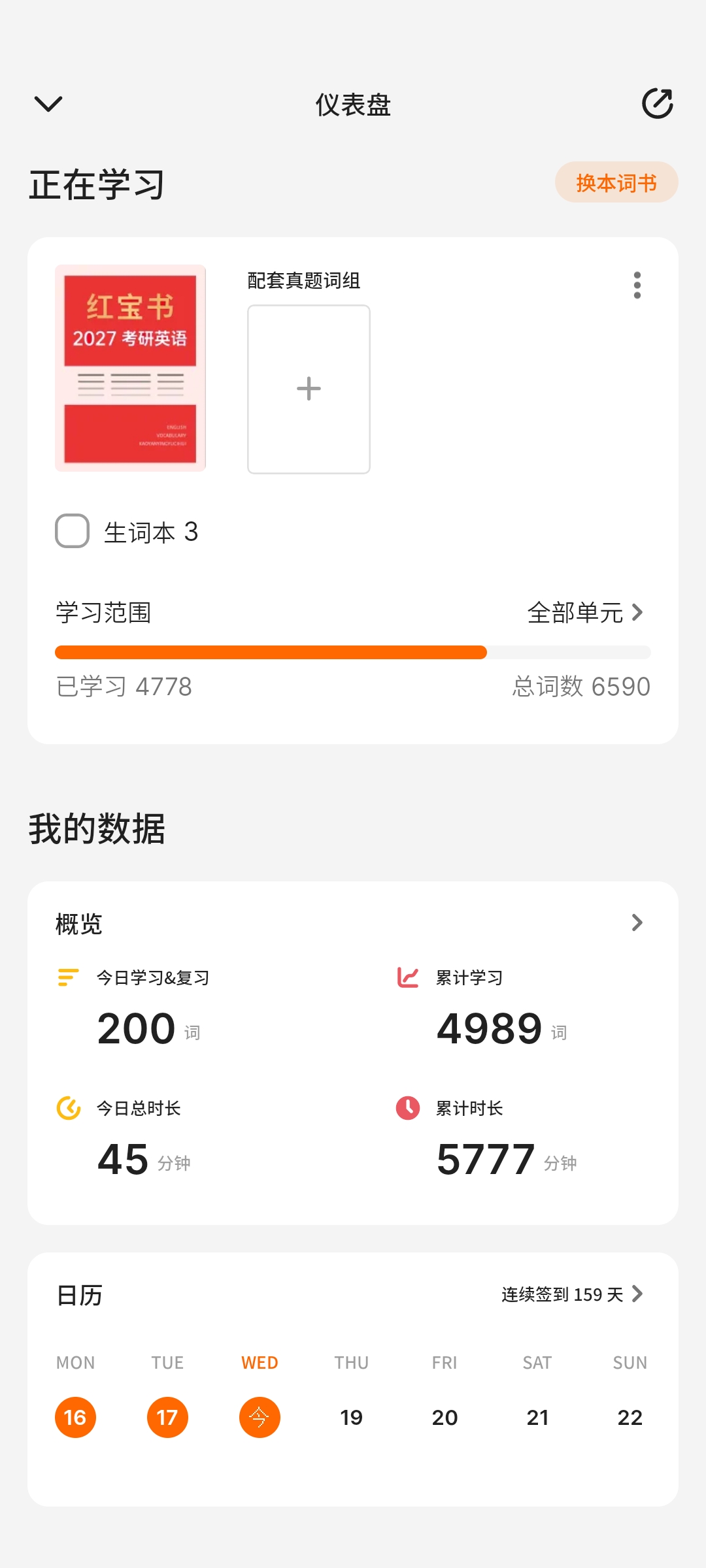View 连续签到 159 天 check-in details
The height and width of the screenshot is (1568, 706).
[x=572, y=1294]
